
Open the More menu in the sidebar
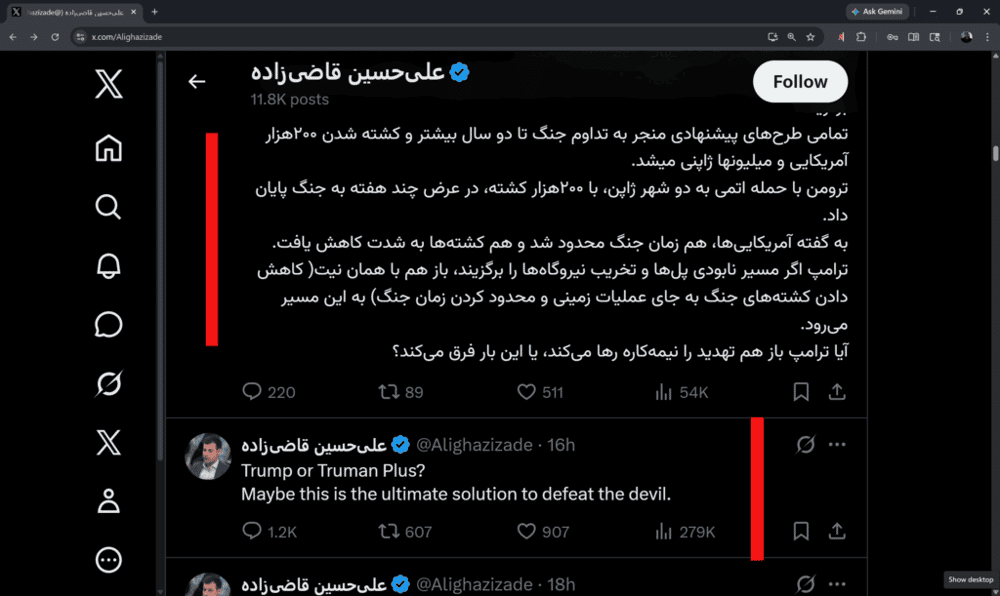(x=108, y=560)
